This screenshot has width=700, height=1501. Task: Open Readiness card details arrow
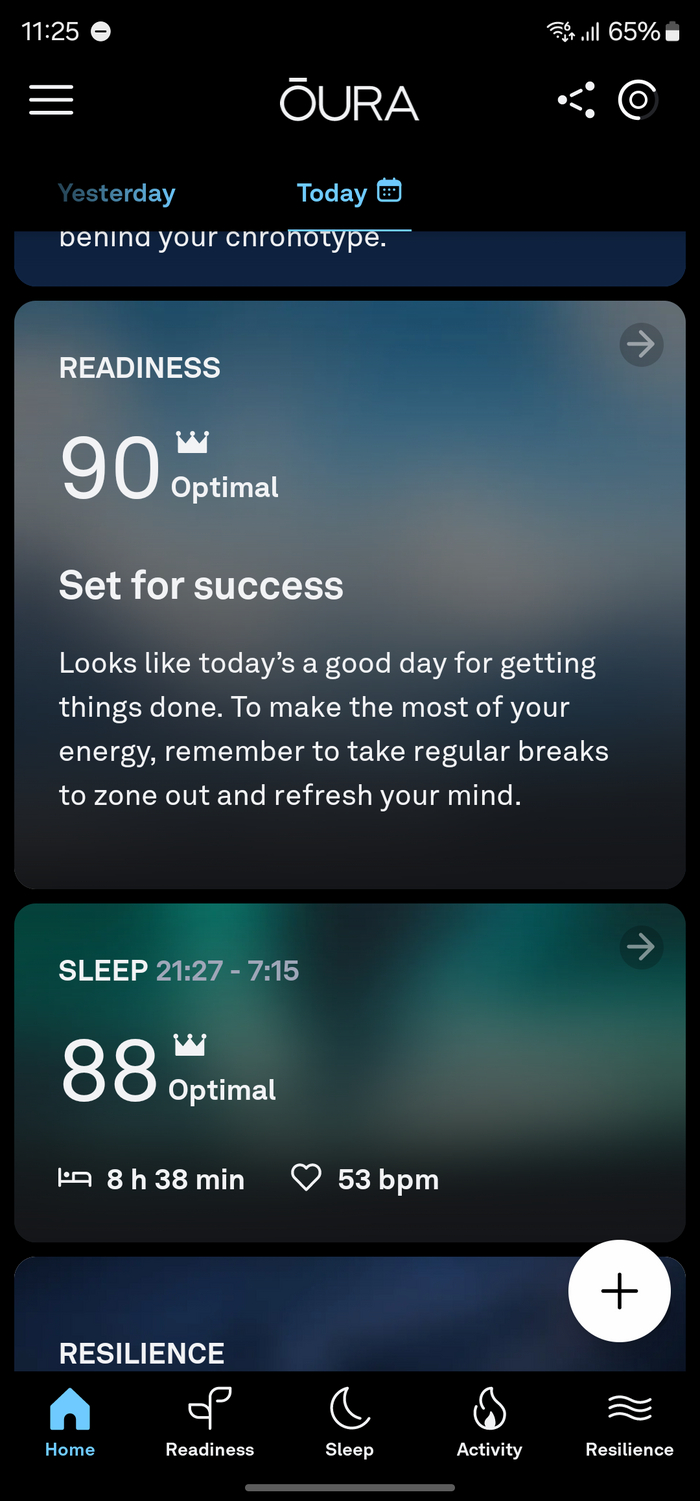tap(640, 345)
